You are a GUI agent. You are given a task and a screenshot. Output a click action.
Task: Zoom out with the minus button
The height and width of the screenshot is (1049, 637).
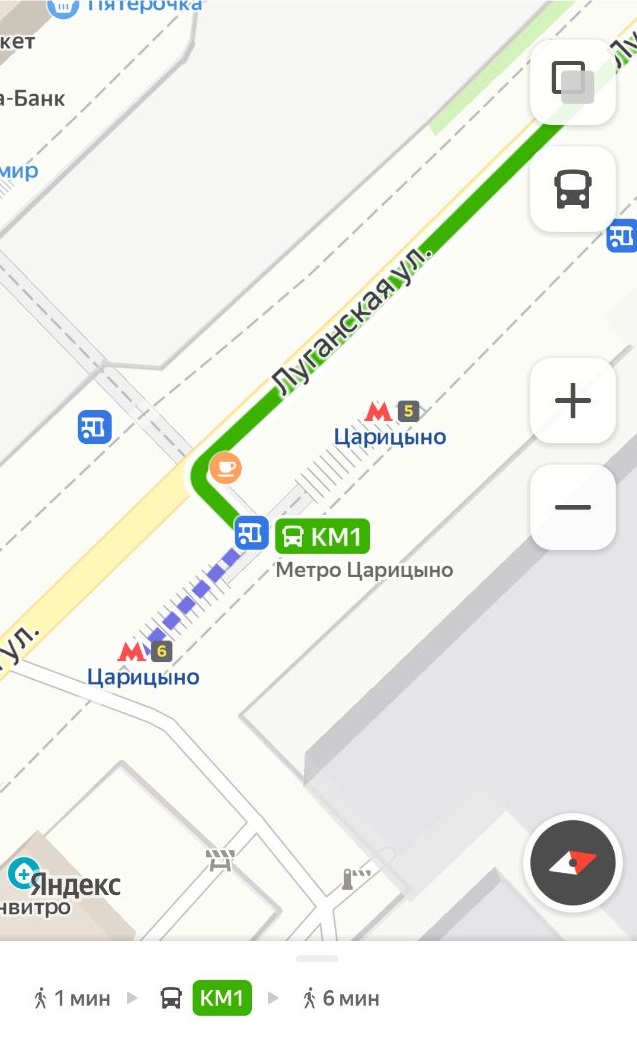[x=572, y=507]
